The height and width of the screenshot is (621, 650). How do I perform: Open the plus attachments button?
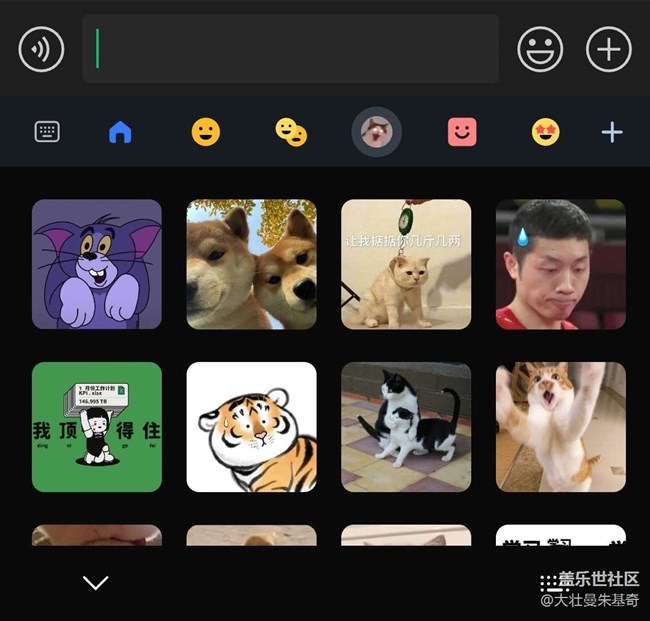point(609,49)
